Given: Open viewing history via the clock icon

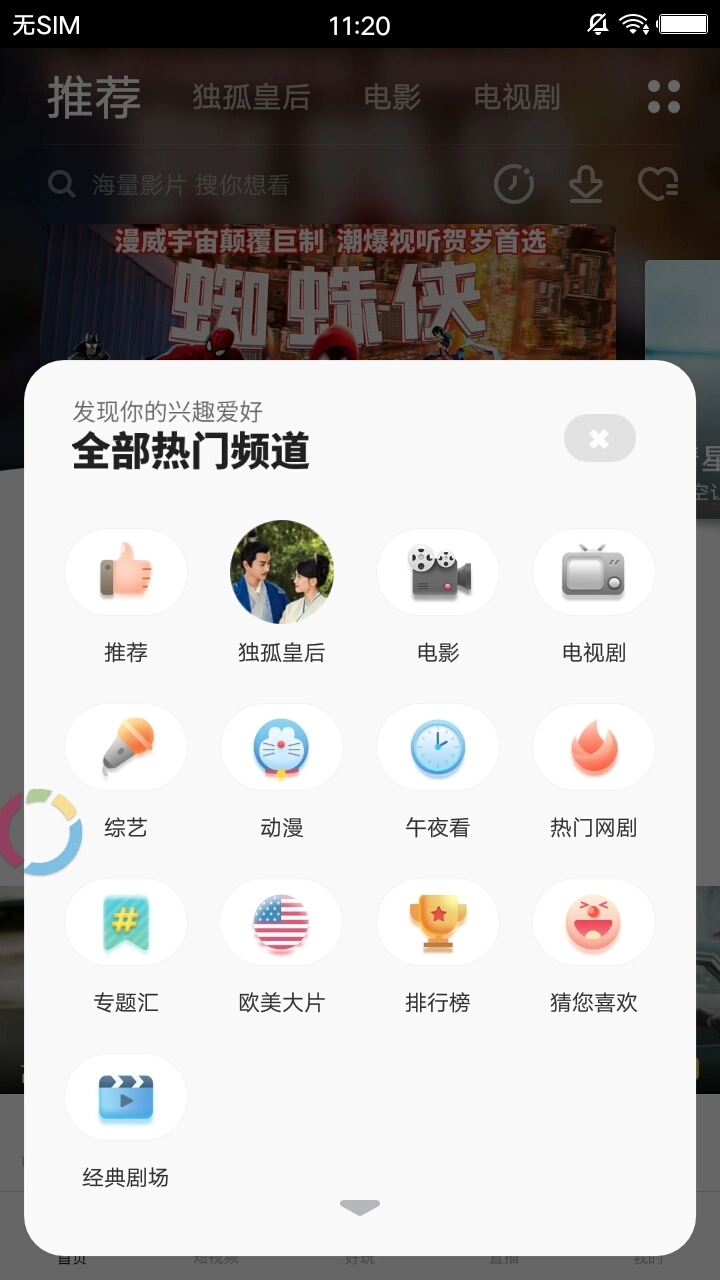Looking at the screenshot, I should [514, 184].
